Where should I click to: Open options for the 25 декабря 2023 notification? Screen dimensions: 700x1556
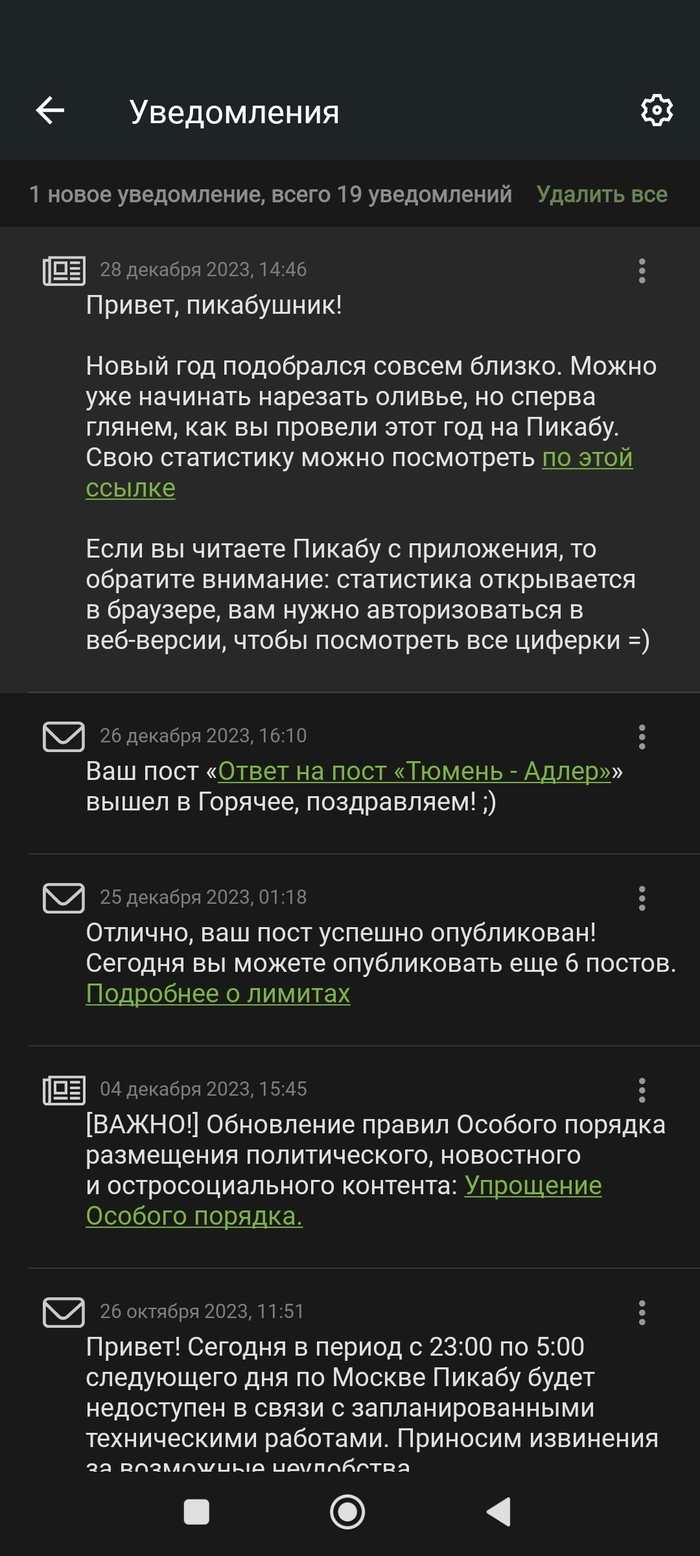642,898
